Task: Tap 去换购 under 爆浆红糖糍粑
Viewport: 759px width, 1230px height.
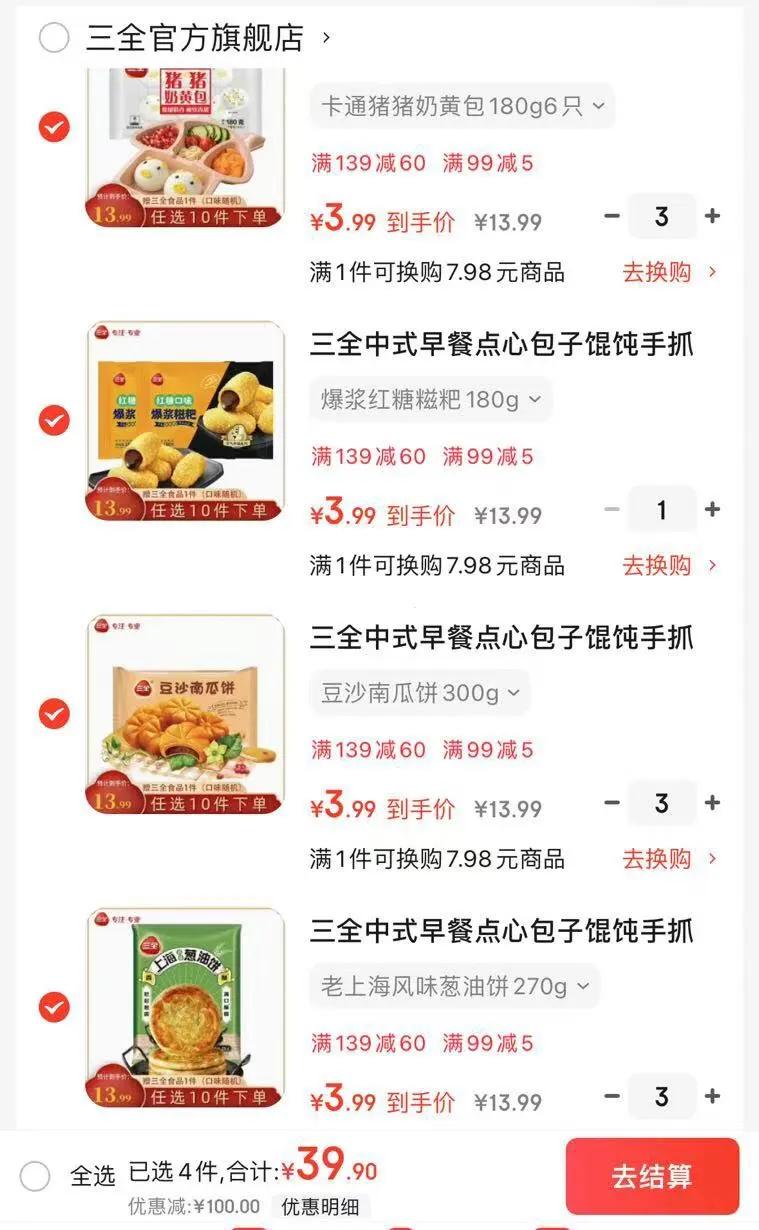Action: tap(669, 565)
